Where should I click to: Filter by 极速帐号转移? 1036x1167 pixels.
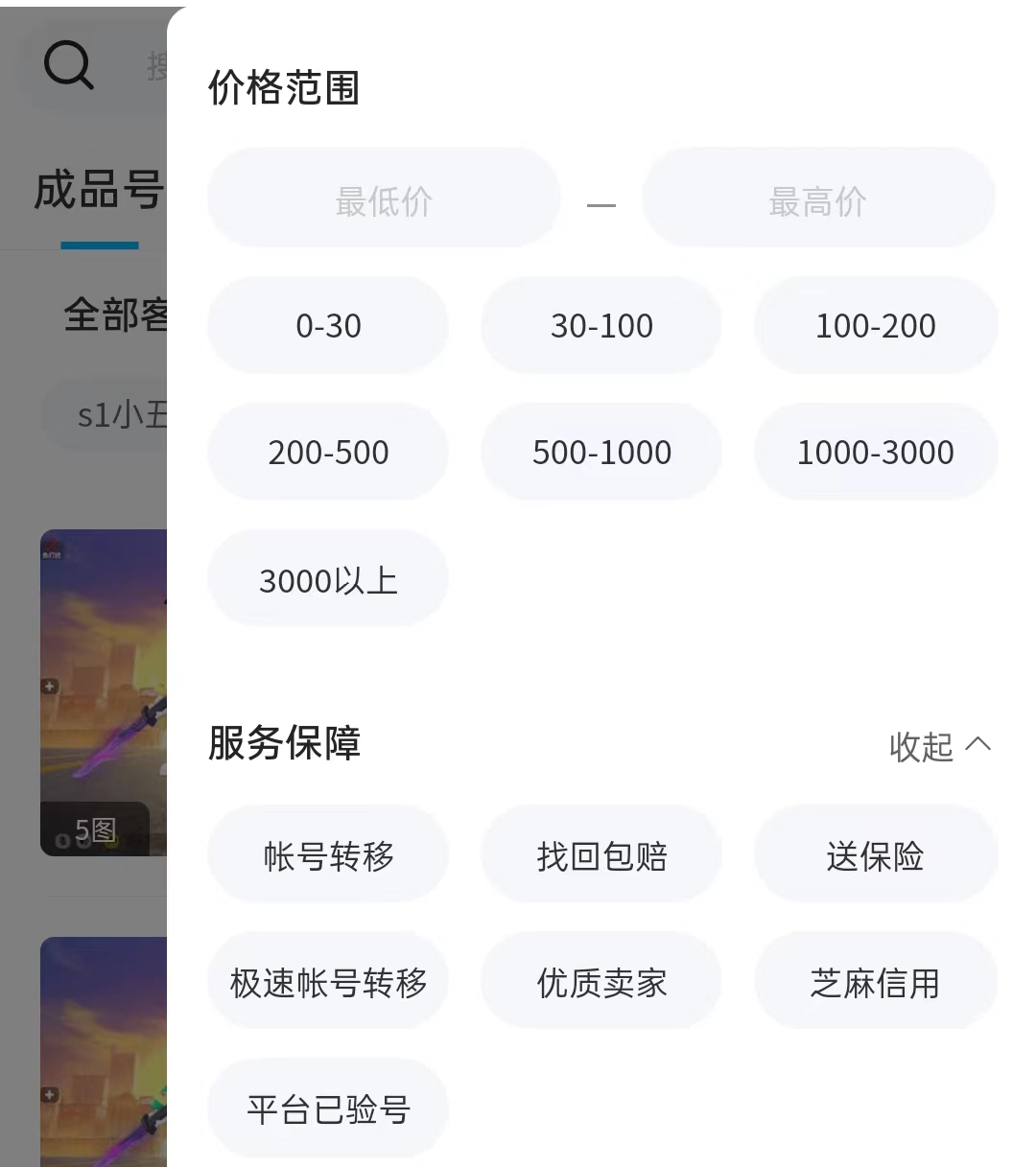point(328,983)
